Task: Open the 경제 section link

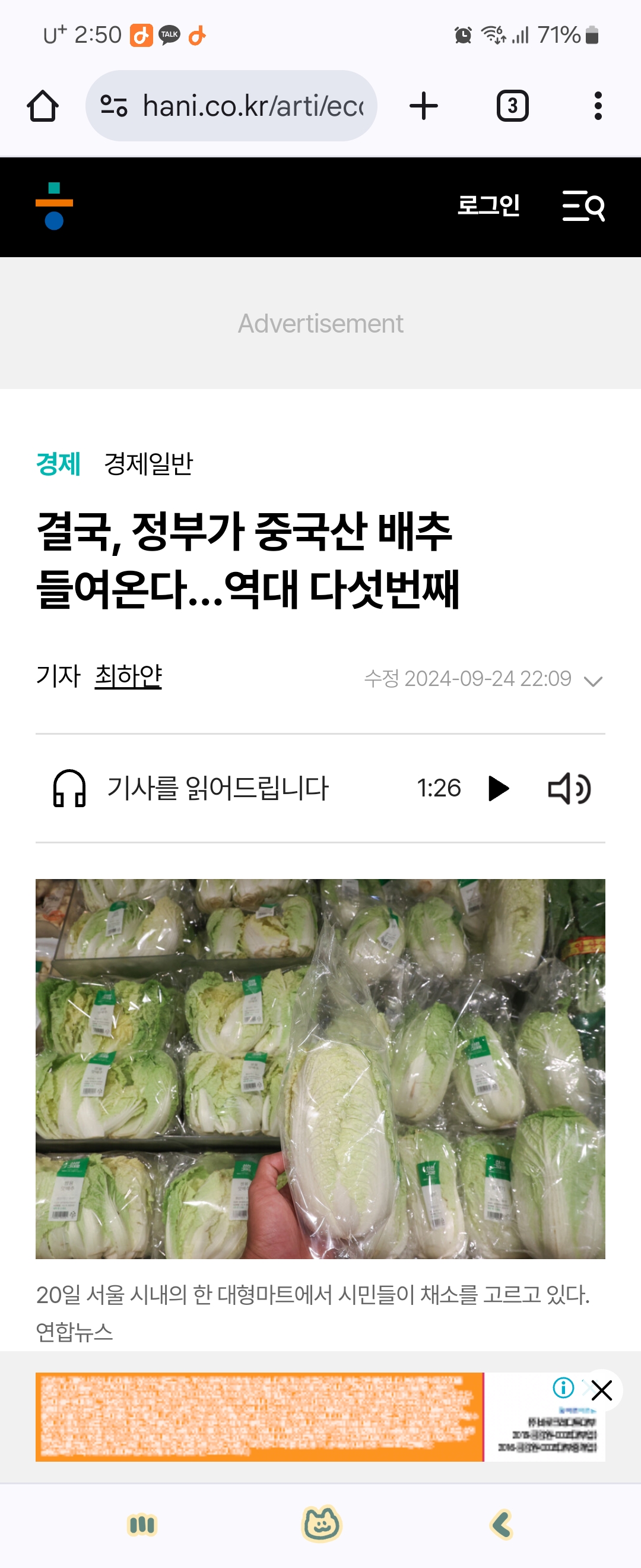Action: click(58, 464)
